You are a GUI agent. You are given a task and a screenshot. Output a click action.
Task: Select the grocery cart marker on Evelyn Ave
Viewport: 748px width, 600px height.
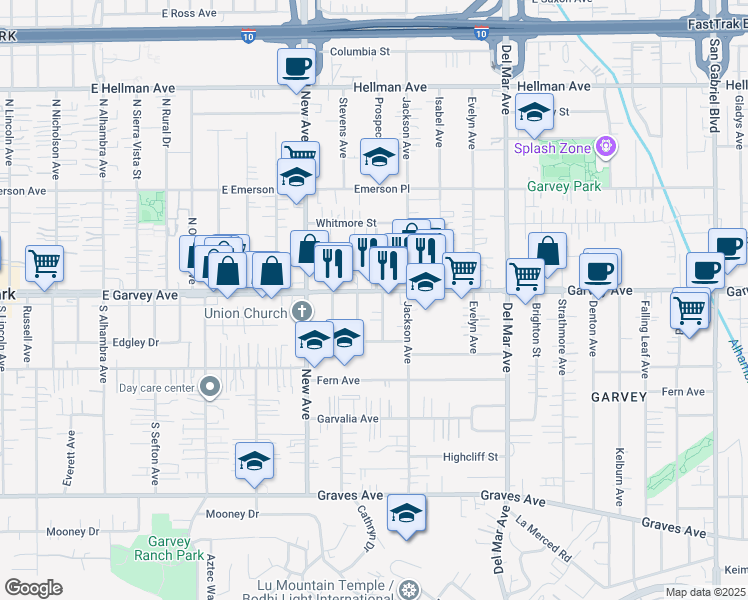462,269
